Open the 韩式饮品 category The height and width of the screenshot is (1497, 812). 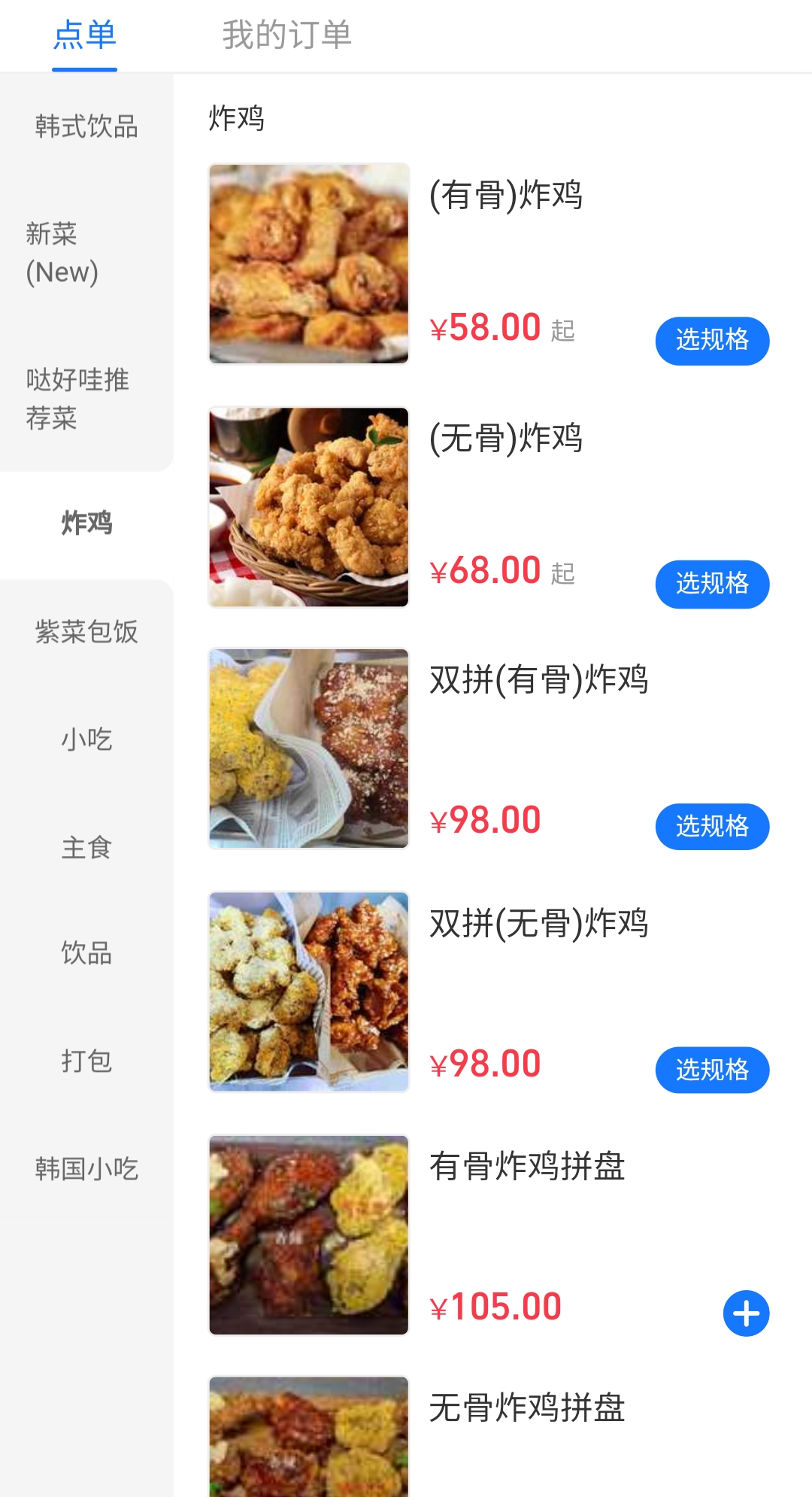tap(86, 126)
